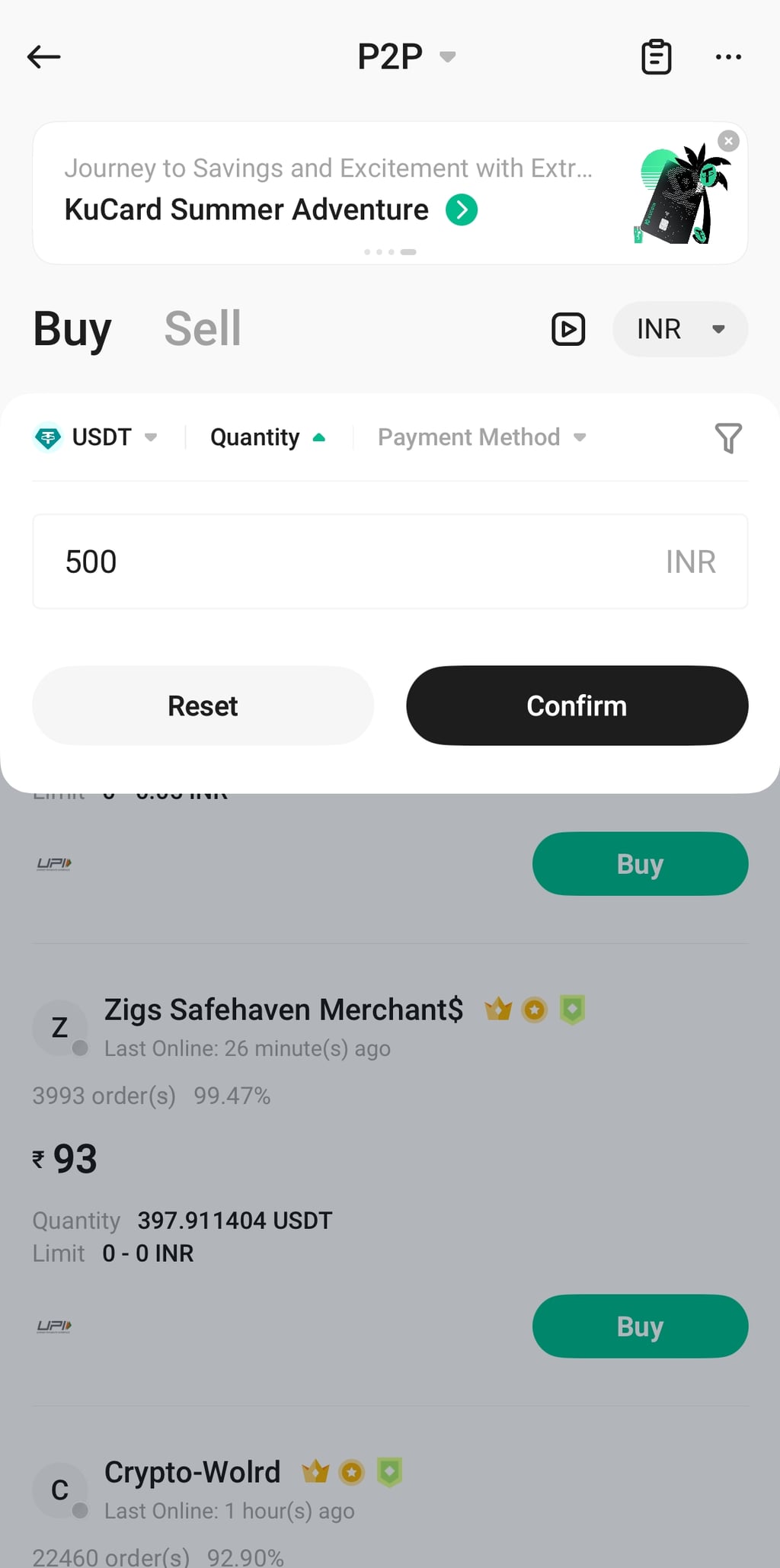Open the Crypto-Wolrd merchant profile
The image size is (780, 1568).
pyautogui.click(x=192, y=1472)
